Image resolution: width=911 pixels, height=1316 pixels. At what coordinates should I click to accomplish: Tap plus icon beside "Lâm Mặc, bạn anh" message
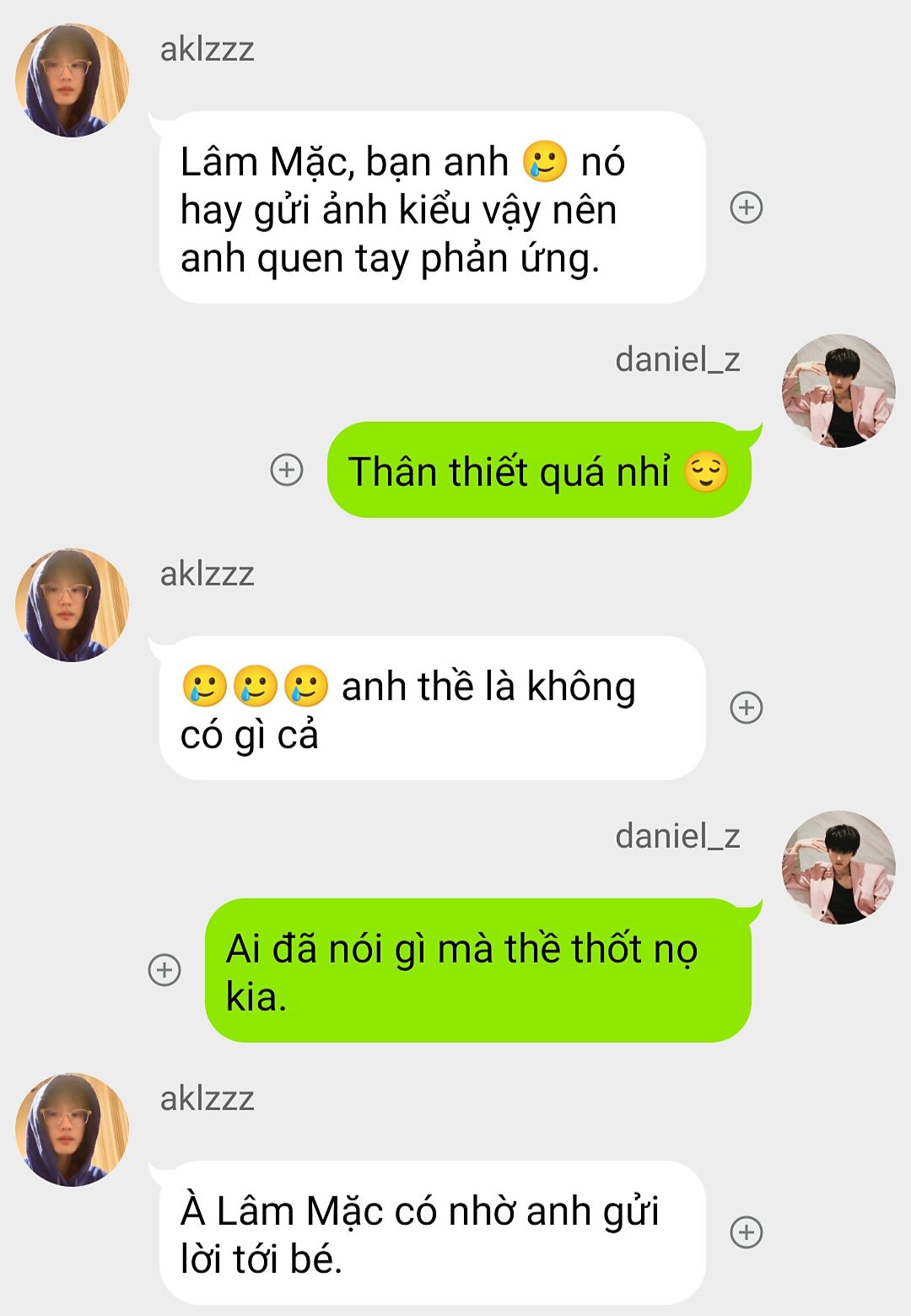click(x=746, y=208)
